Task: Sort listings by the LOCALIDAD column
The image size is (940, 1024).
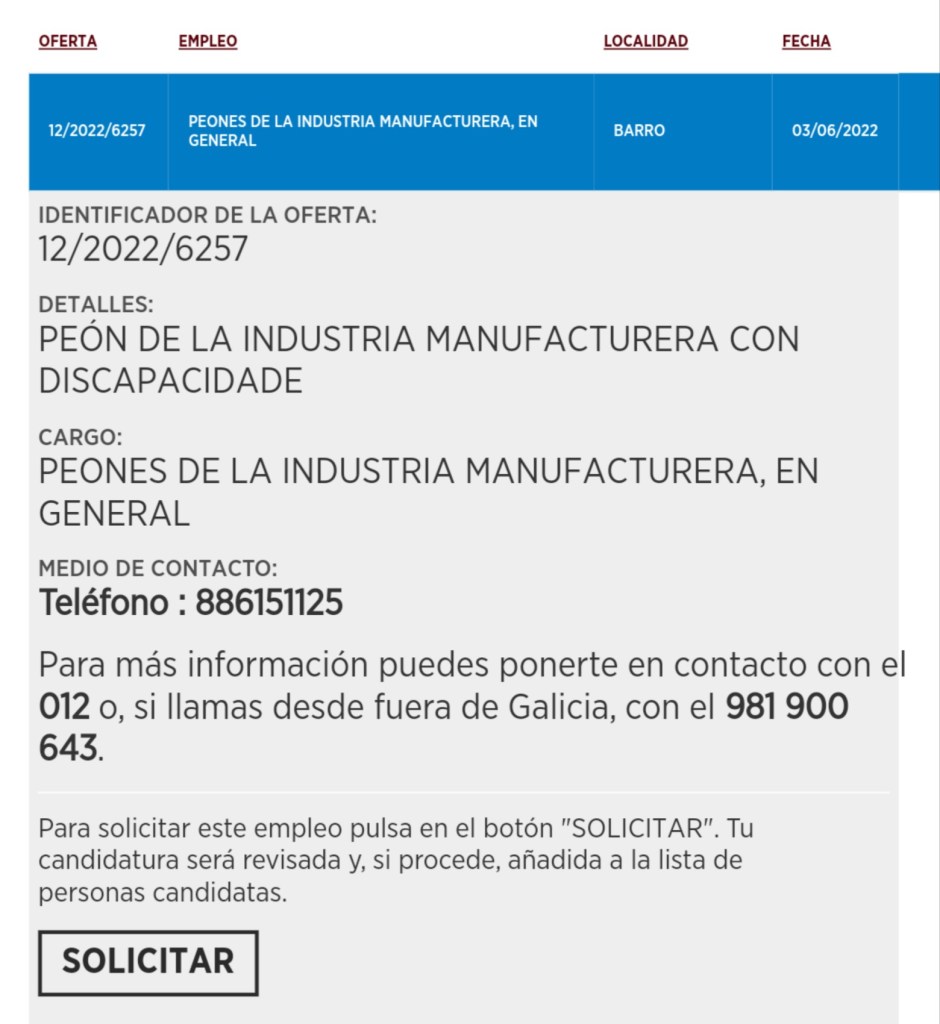Action: (x=646, y=41)
